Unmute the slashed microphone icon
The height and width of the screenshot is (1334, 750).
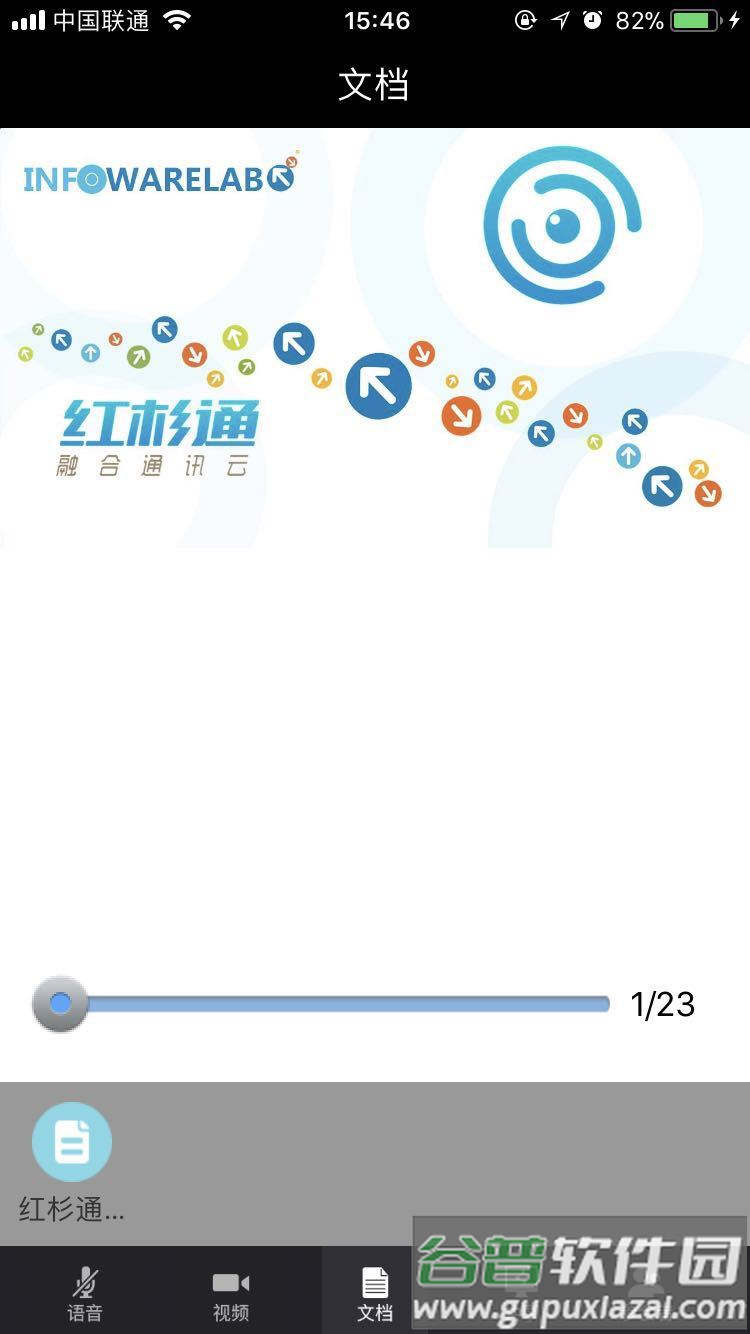pyautogui.click(x=84, y=1281)
